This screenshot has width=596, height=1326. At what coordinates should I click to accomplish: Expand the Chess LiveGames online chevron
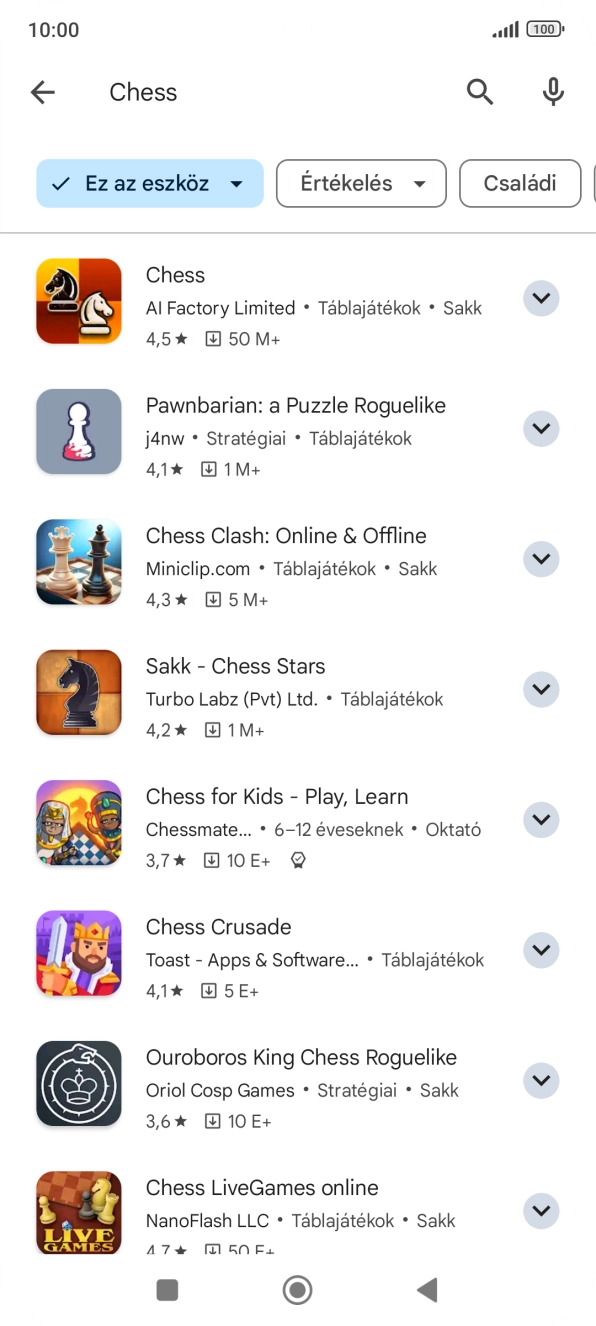pos(541,1211)
